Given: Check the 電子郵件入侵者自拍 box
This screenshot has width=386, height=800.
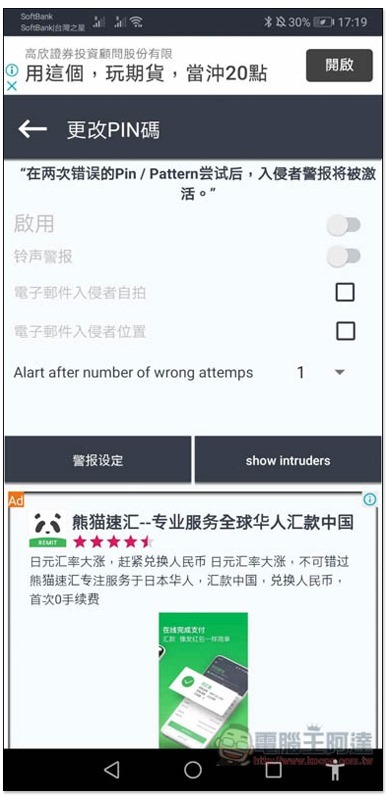Looking at the screenshot, I should pyautogui.click(x=345, y=292).
